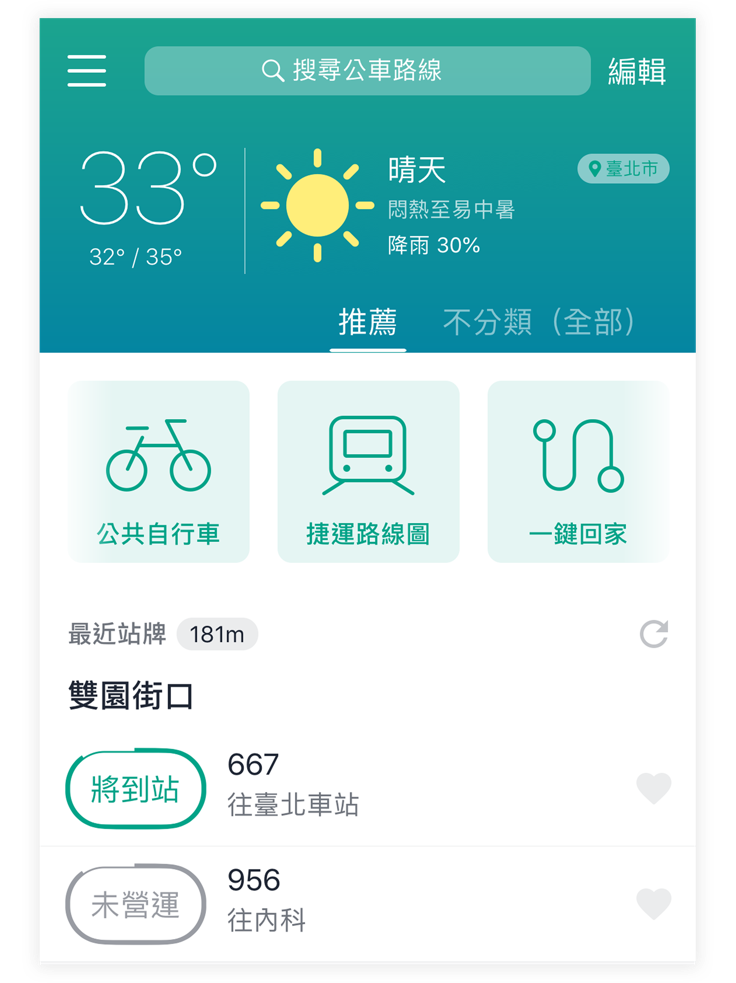Open the 公共自行車 card
This screenshot has height=983, width=736.
158,471
